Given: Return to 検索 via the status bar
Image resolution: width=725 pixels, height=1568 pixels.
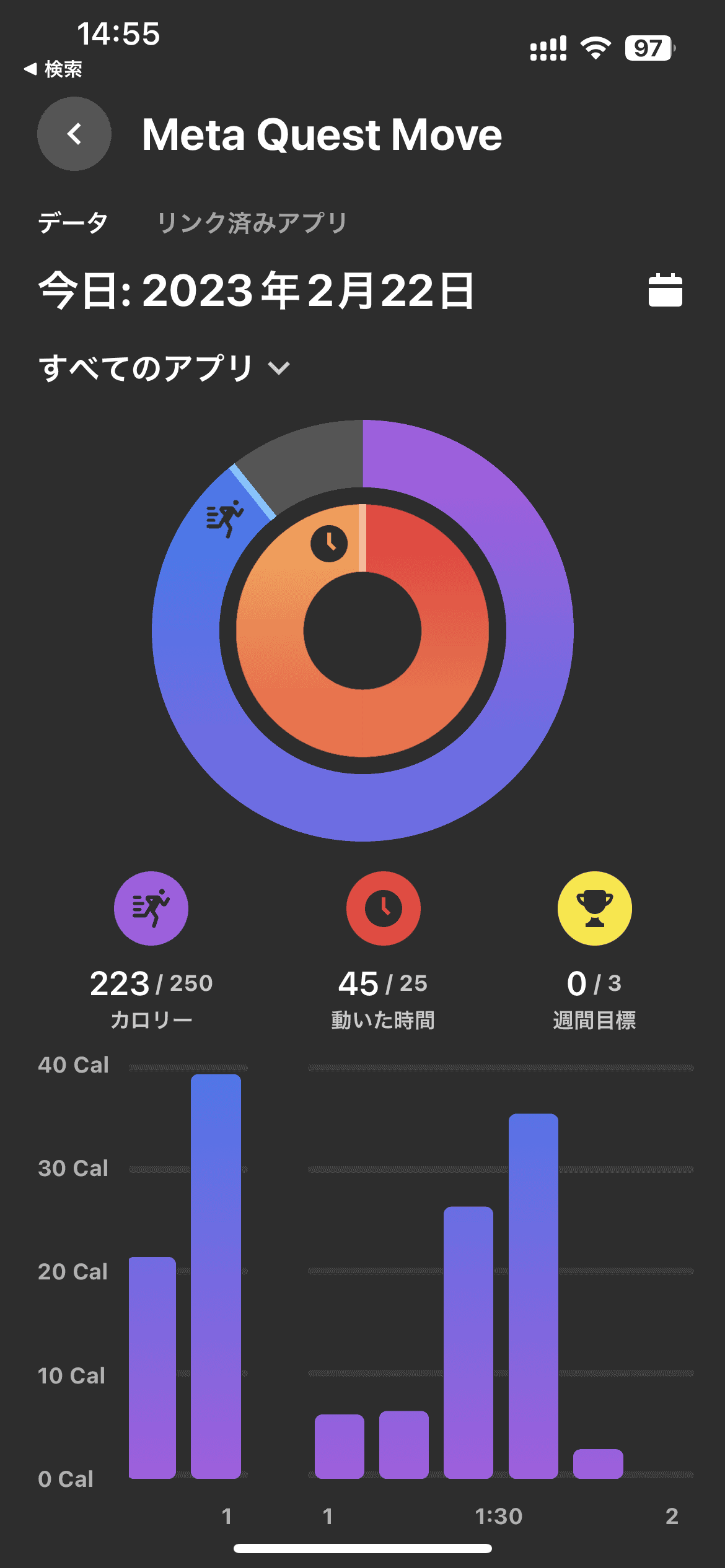Looking at the screenshot, I should tap(53, 69).
